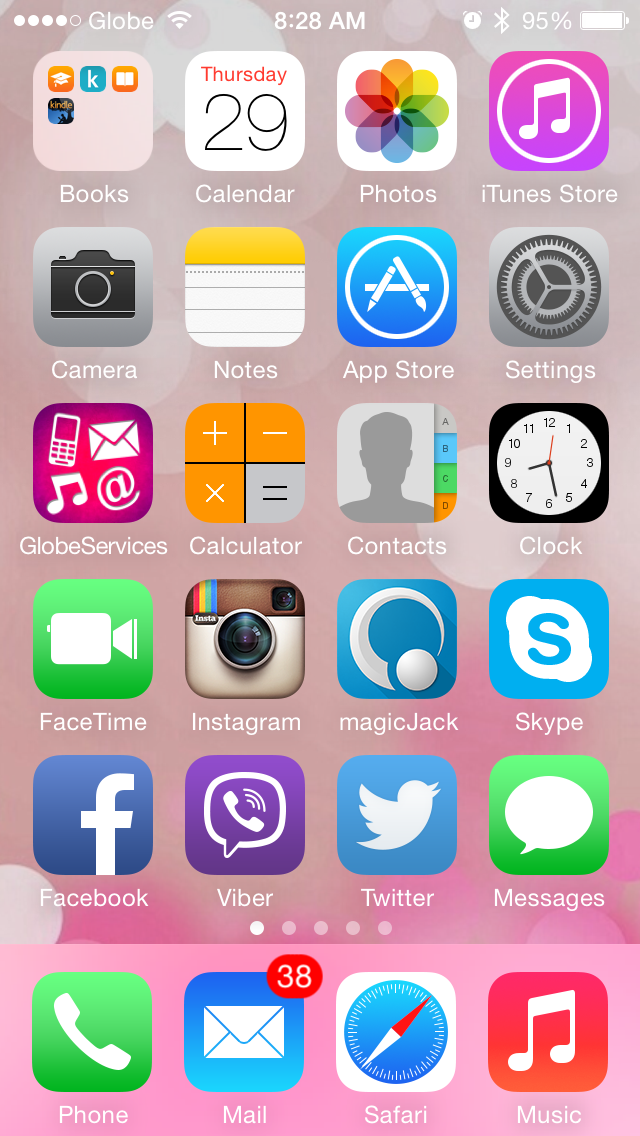Start FaceTime app
The height and width of the screenshot is (1136, 640).
pyautogui.click(x=93, y=639)
